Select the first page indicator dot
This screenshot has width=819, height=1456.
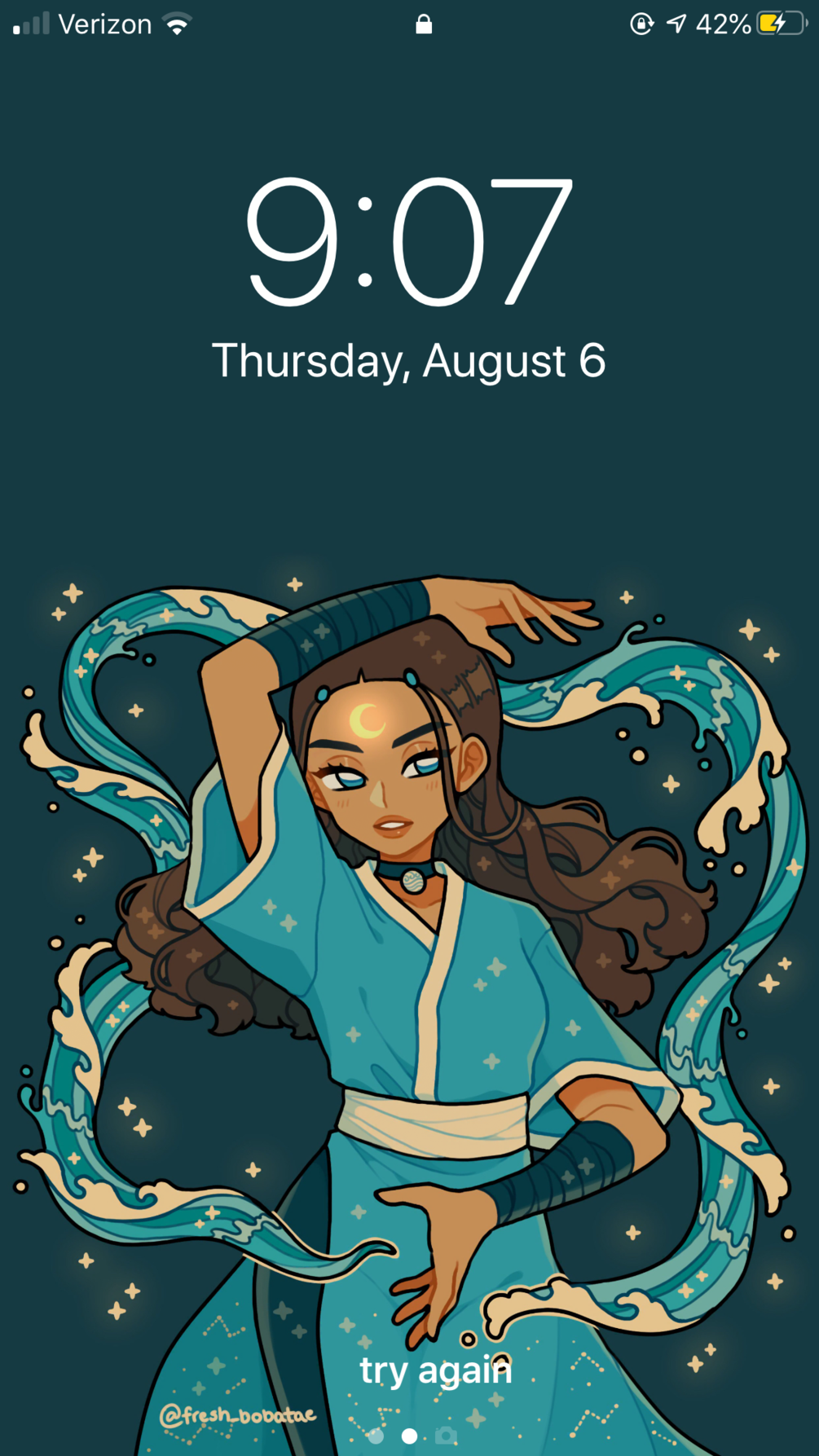pos(376,1436)
